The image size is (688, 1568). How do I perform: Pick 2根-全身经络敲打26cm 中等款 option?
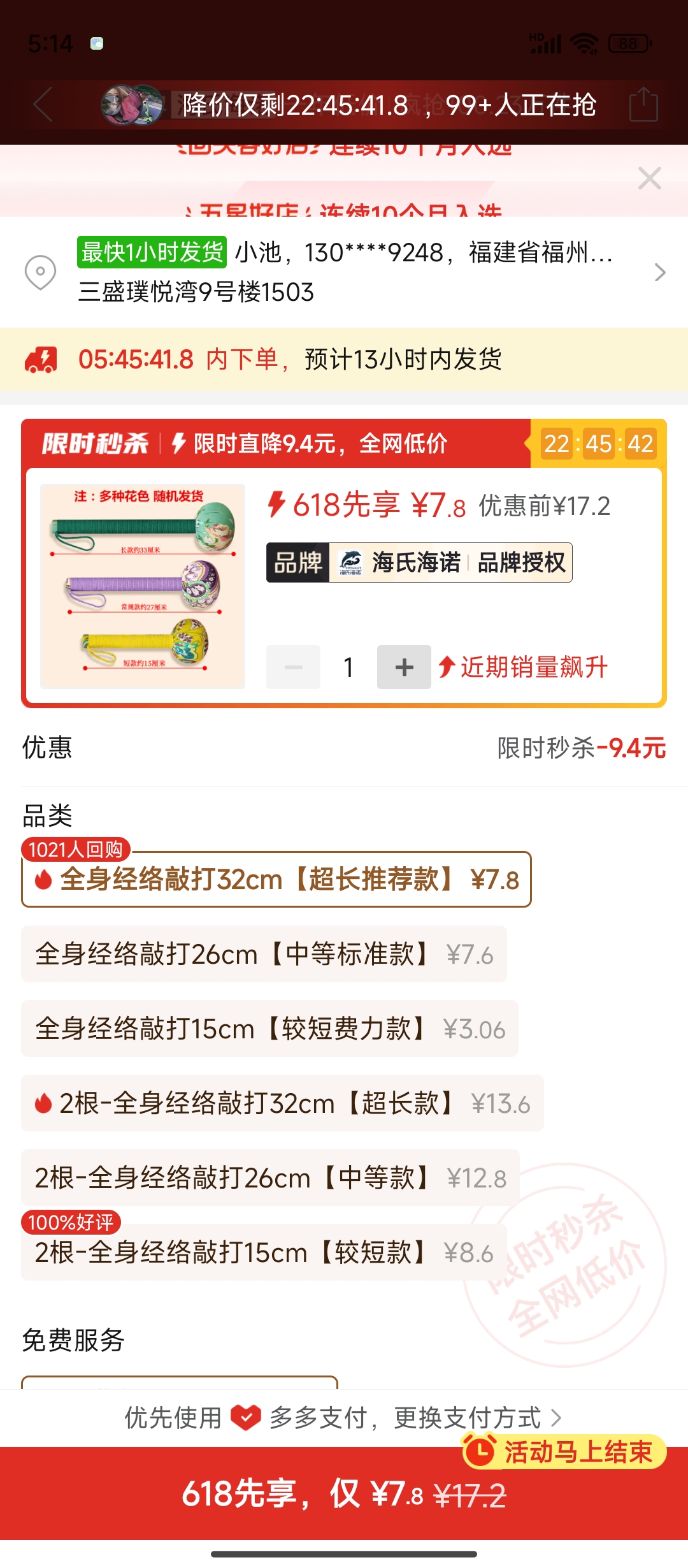coord(270,1178)
